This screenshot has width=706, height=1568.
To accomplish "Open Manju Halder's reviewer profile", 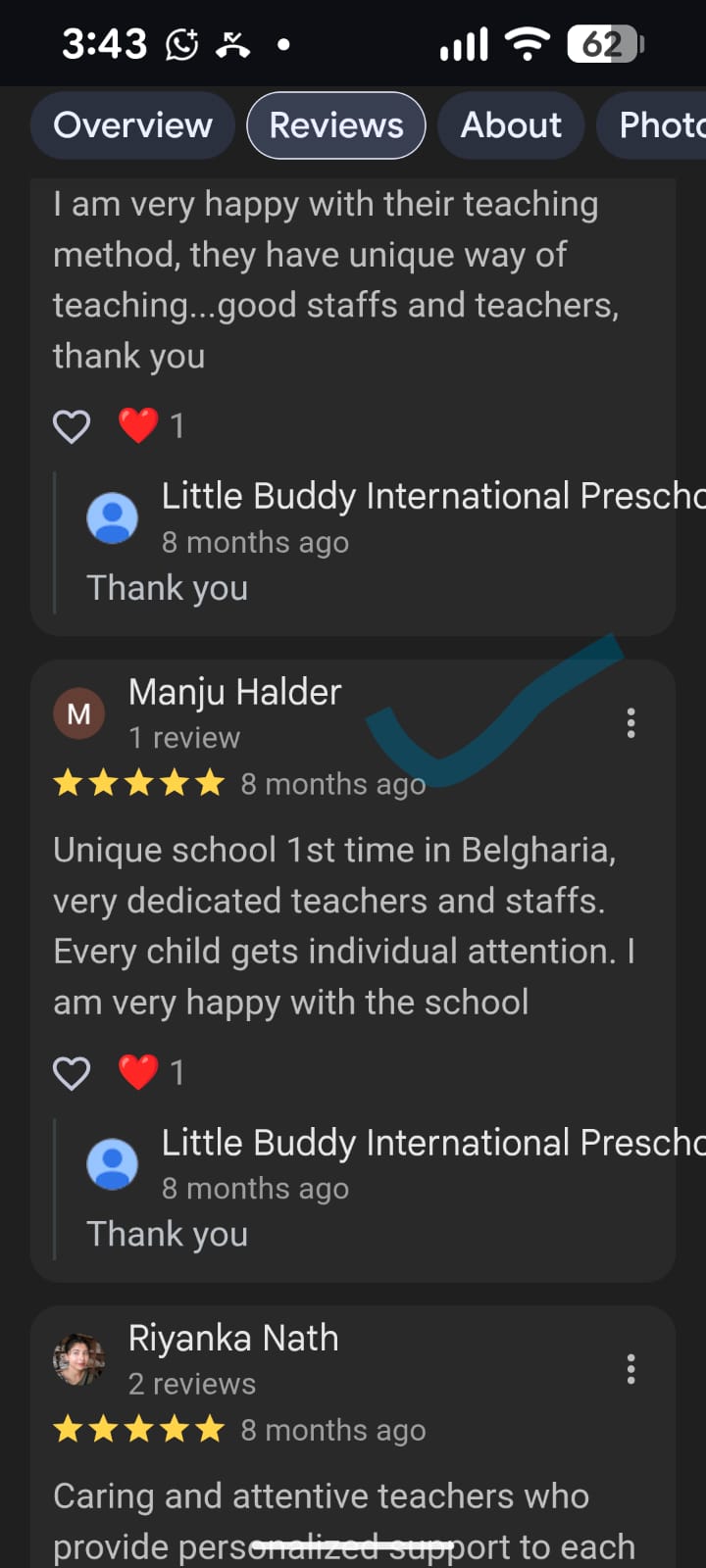I will click(x=234, y=693).
